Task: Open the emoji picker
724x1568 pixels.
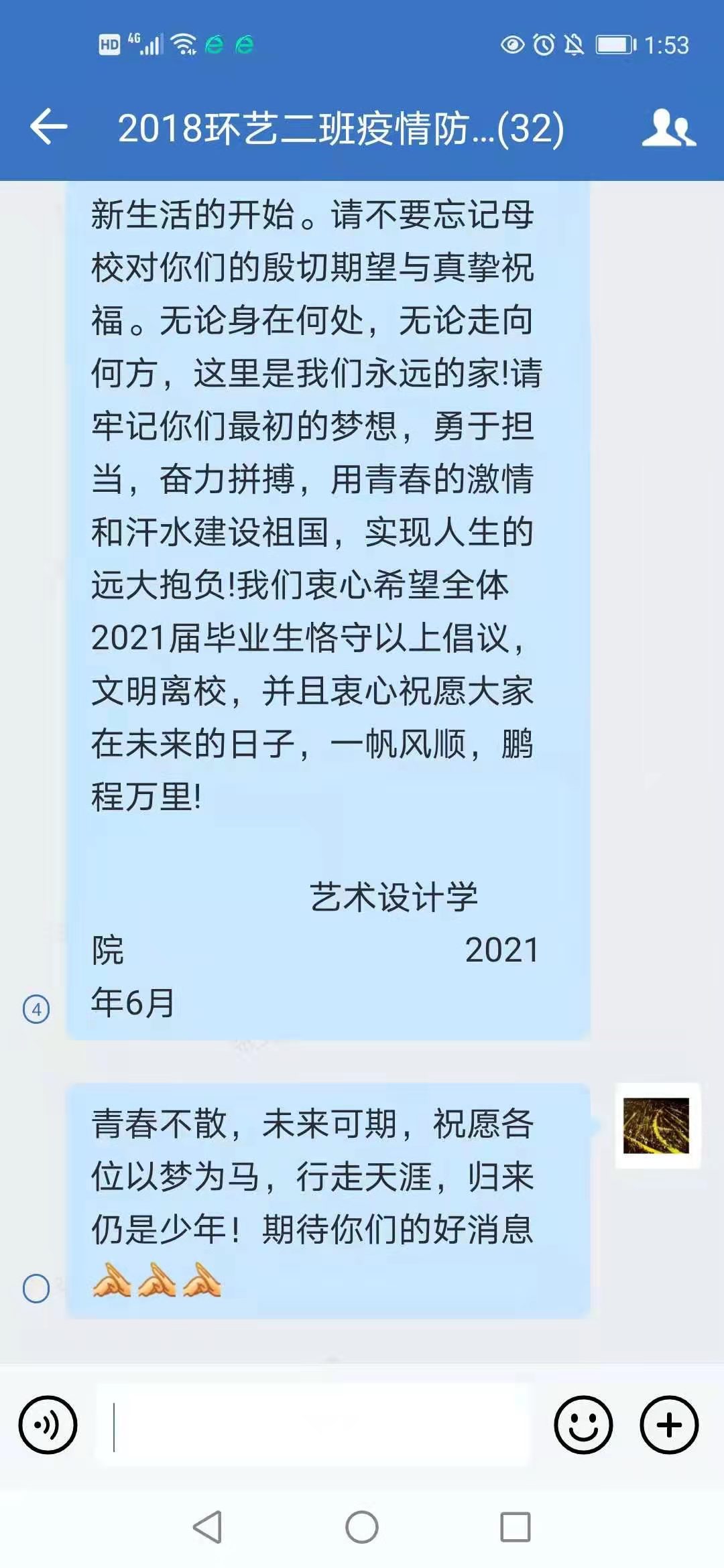Action: pyautogui.click(x=583, y=1425)
